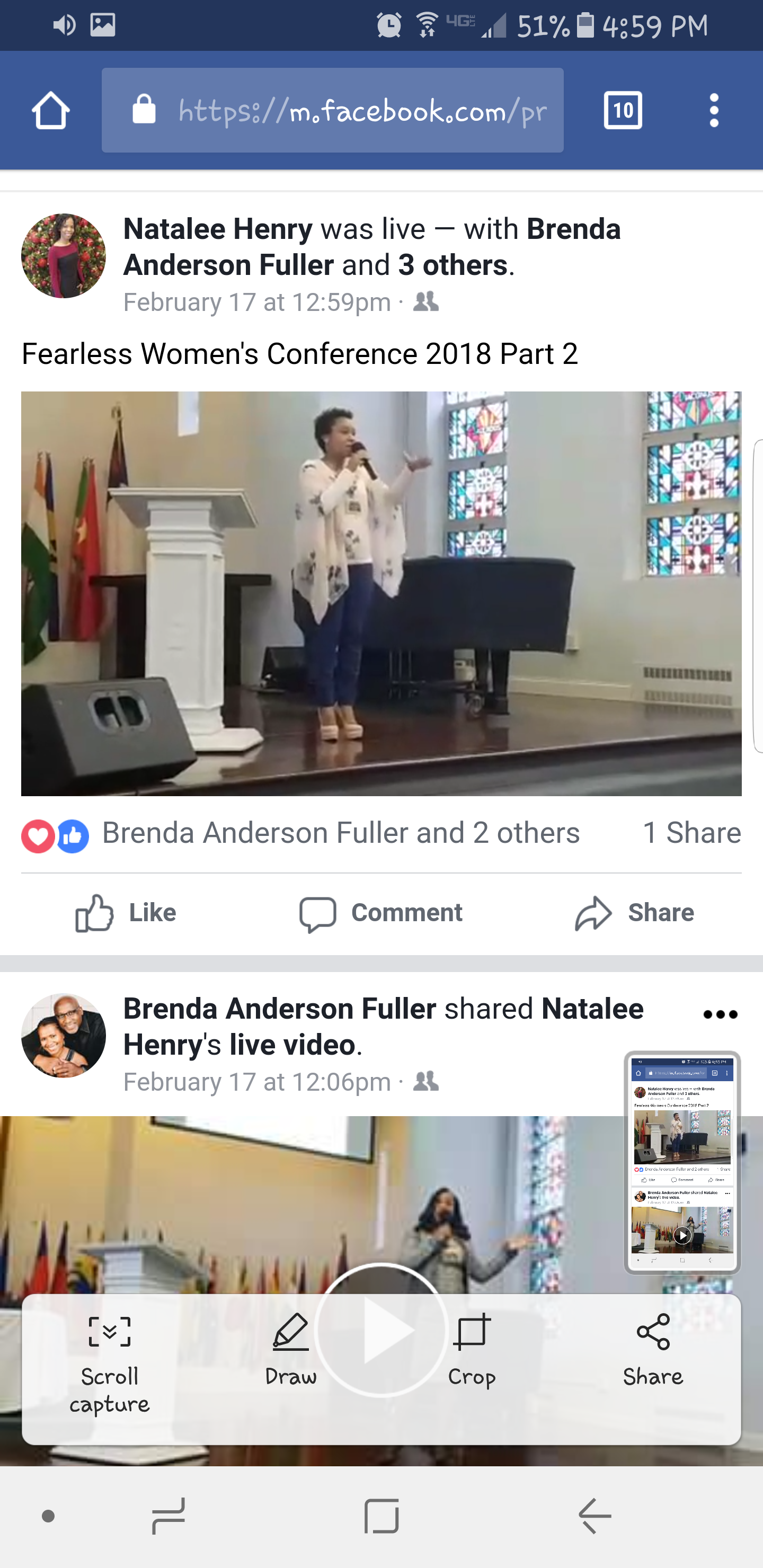Comment on Natalee Henry's live video
763x1568 pixels.
[381, 912]
